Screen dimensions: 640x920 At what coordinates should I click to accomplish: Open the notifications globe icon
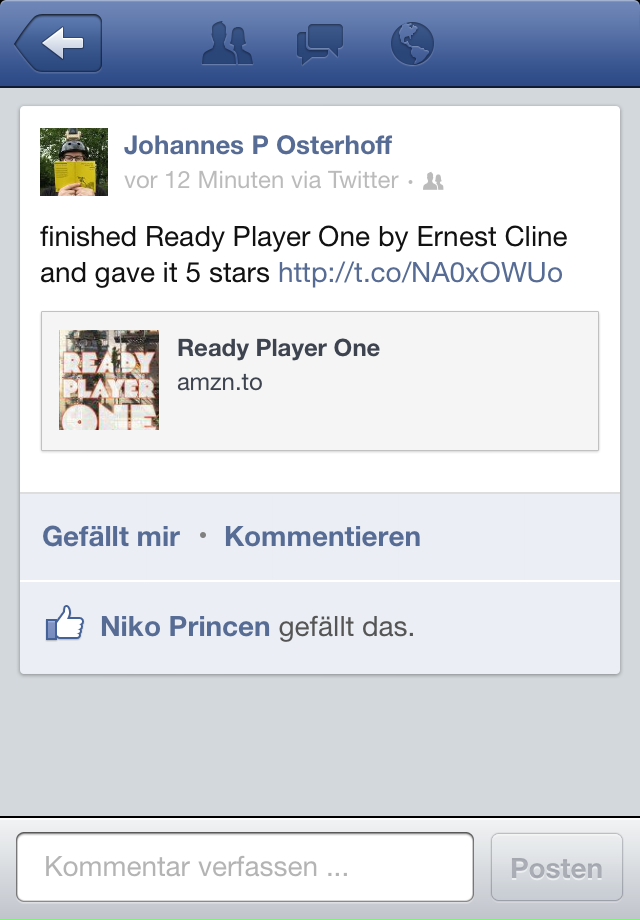coord(412,44)
